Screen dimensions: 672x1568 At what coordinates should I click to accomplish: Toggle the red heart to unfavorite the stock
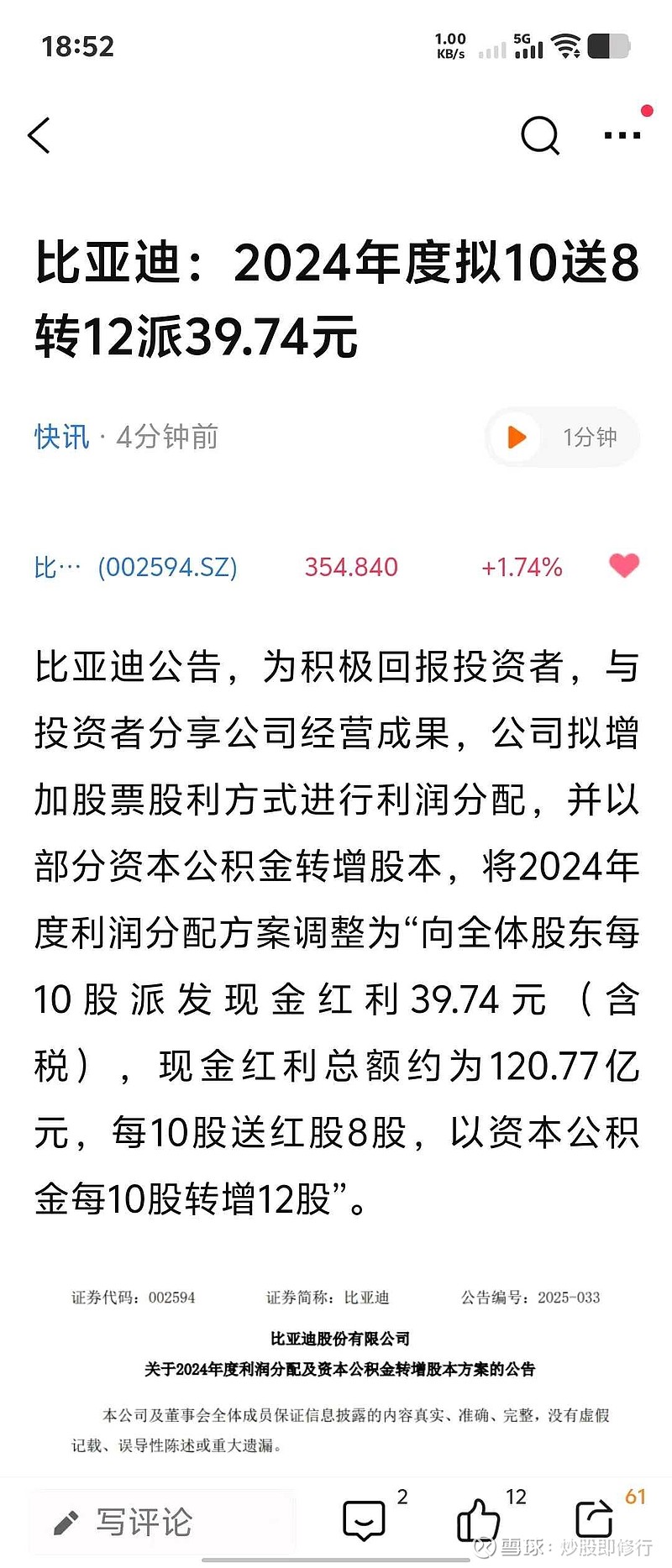click(624, 567)
